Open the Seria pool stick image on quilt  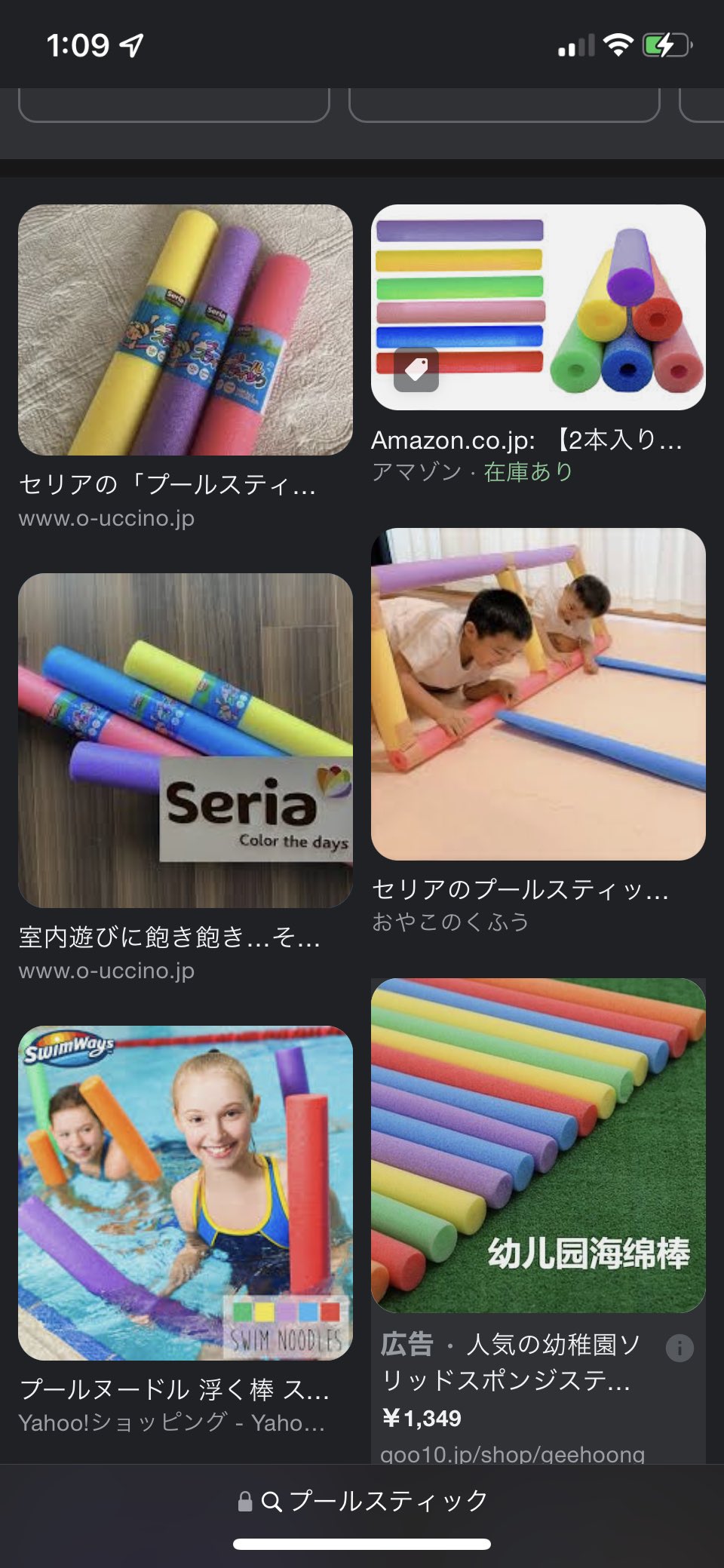pos(185,330)
